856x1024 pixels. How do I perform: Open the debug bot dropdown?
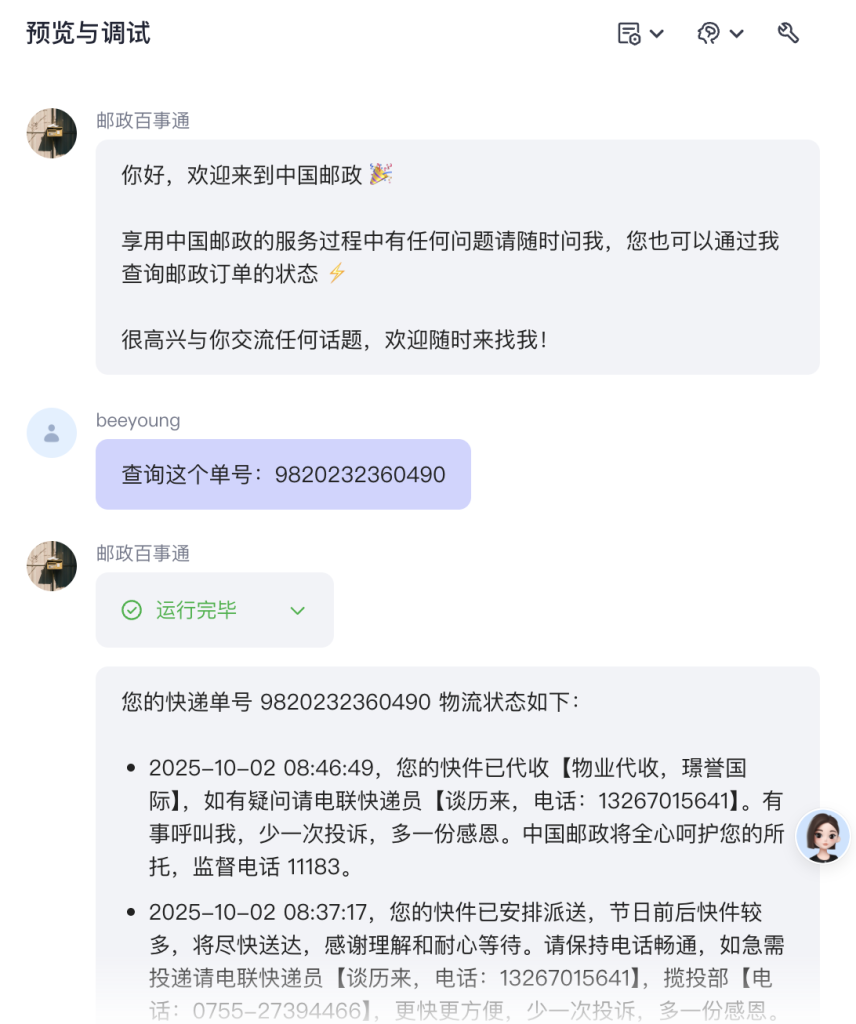(720, 33)
